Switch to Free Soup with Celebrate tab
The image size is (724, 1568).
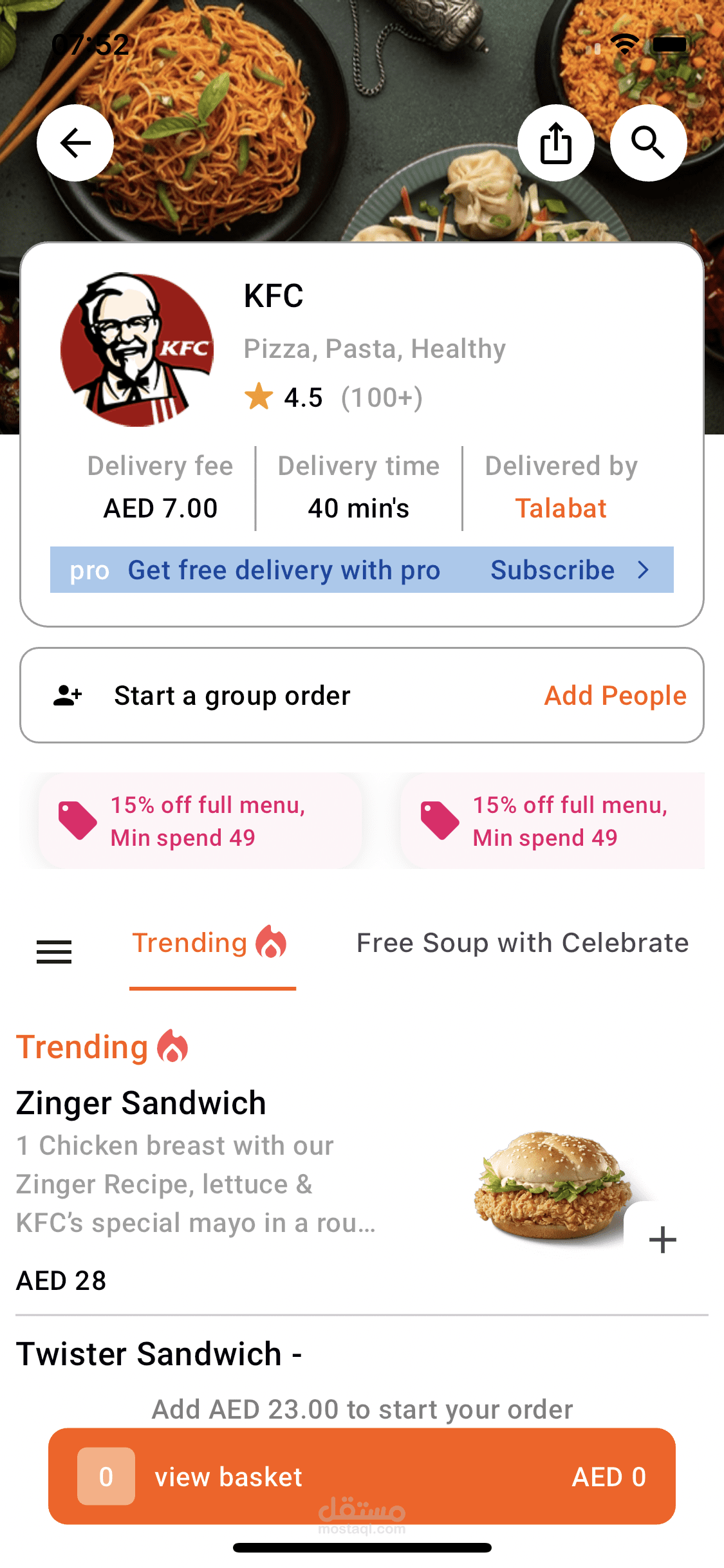point(522,944)
